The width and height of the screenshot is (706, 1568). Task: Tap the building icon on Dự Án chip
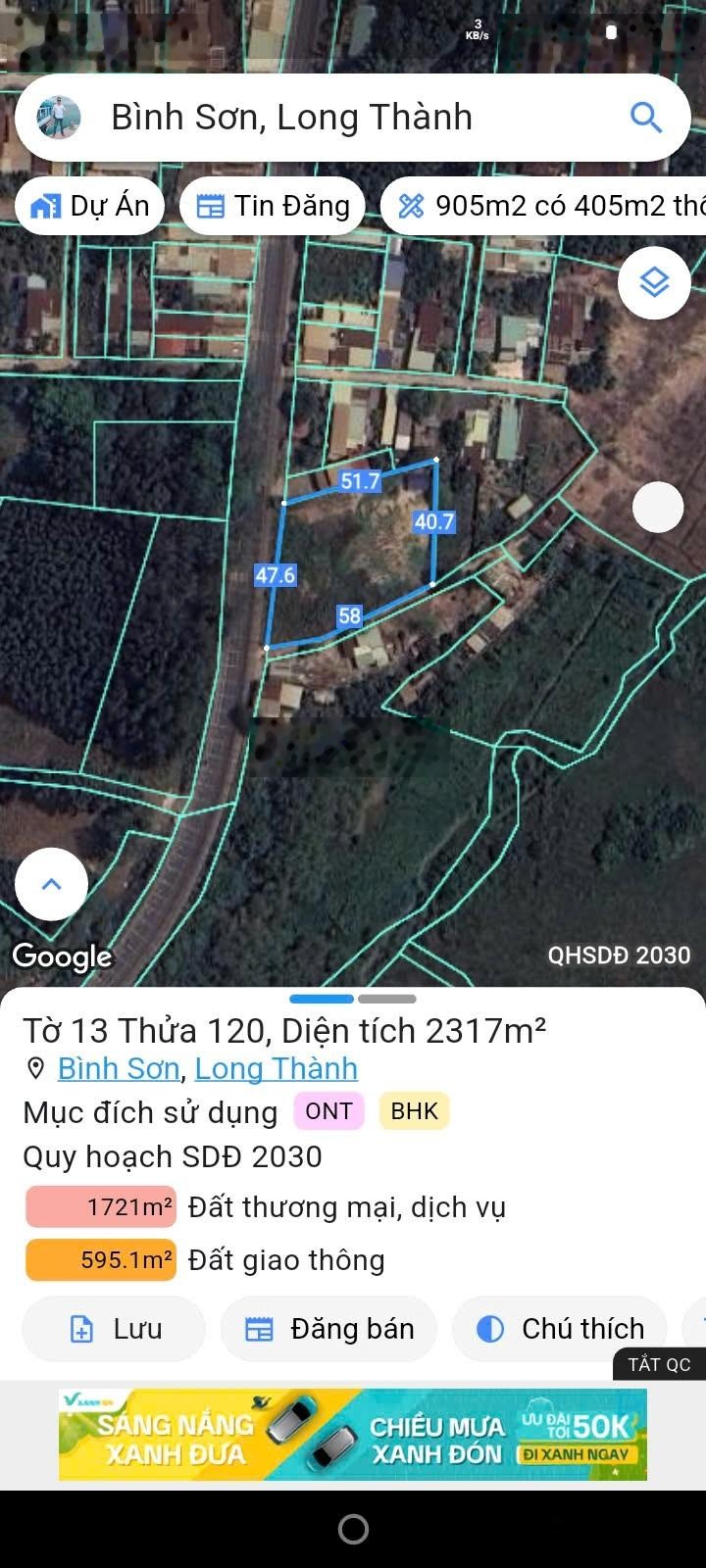(45, 206)
